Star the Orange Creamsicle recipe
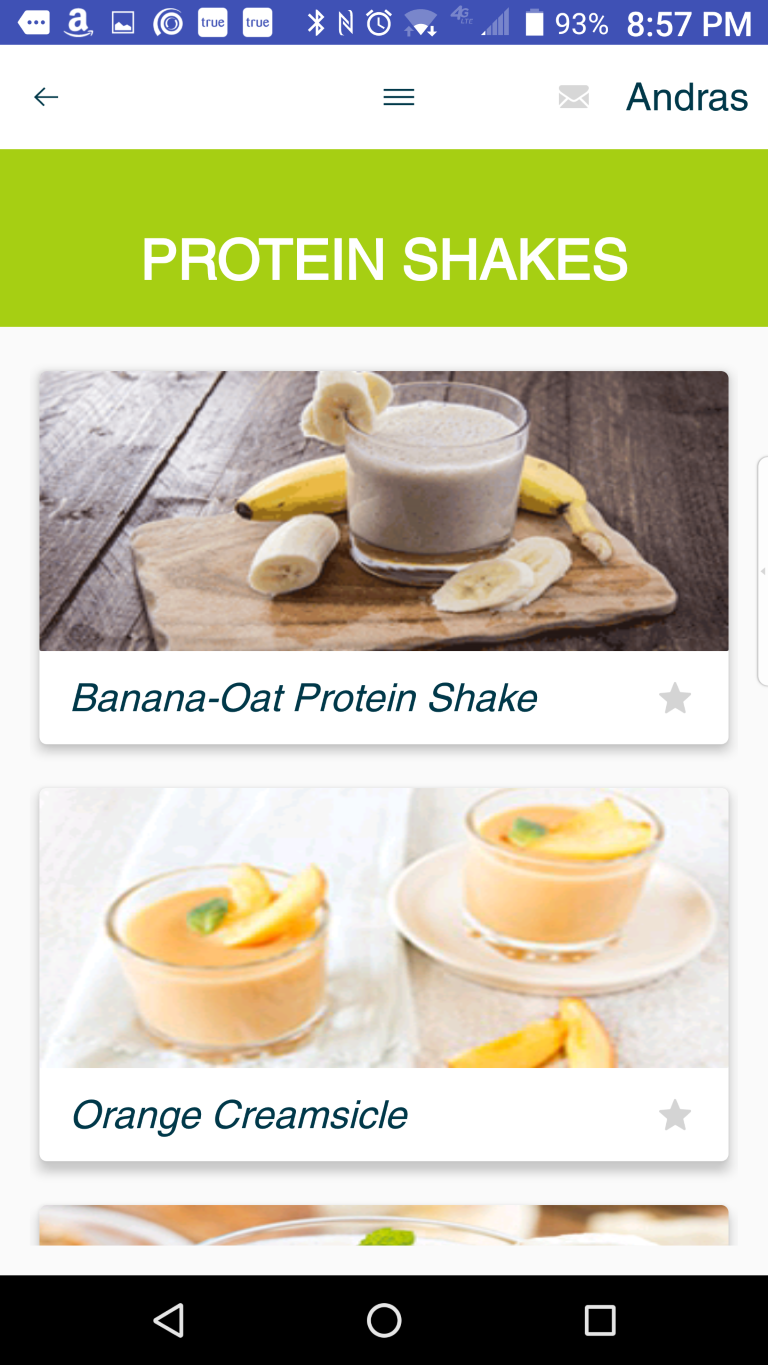 point(675,1115)
